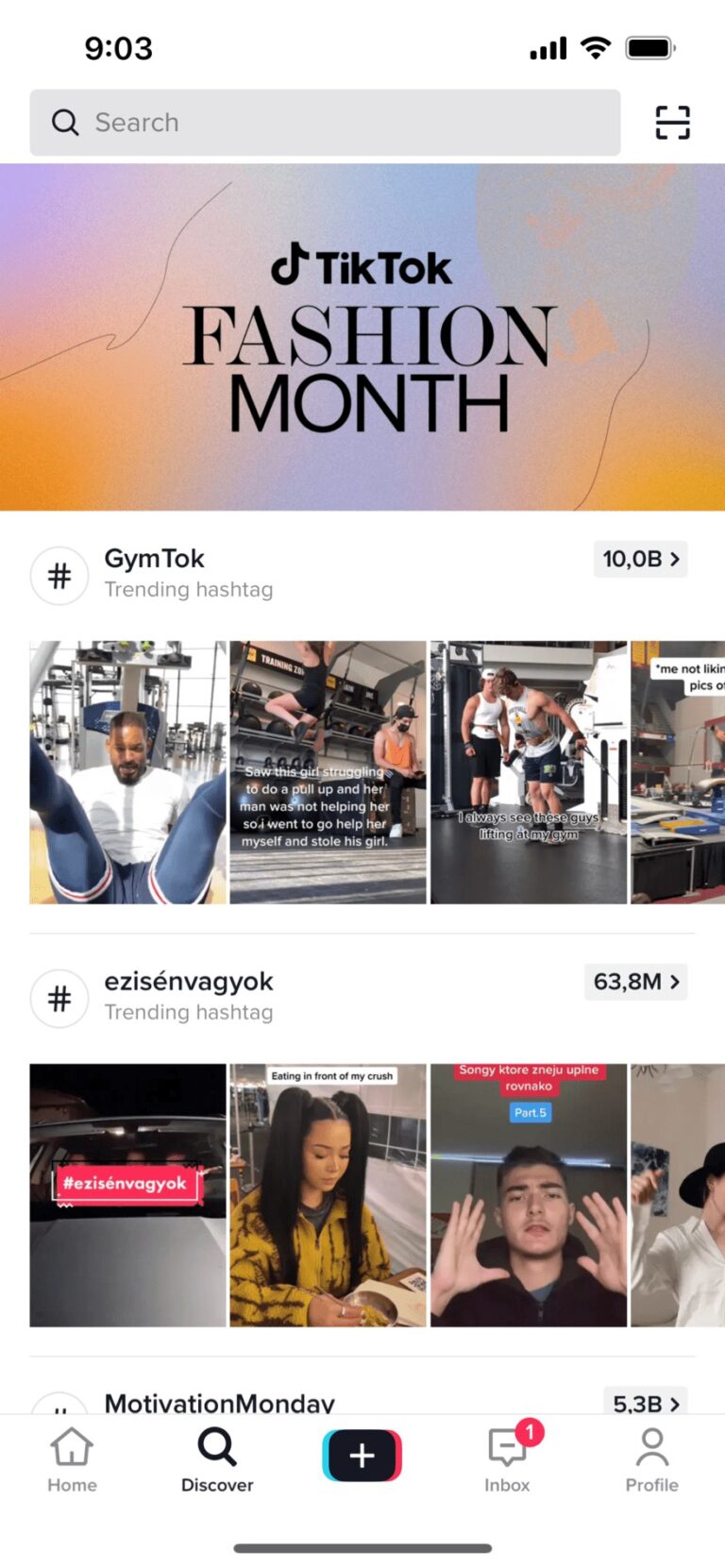This screenshot has width=725, height=1568.
Task: Open the Inbox tab
Action: coord(507,1459)
